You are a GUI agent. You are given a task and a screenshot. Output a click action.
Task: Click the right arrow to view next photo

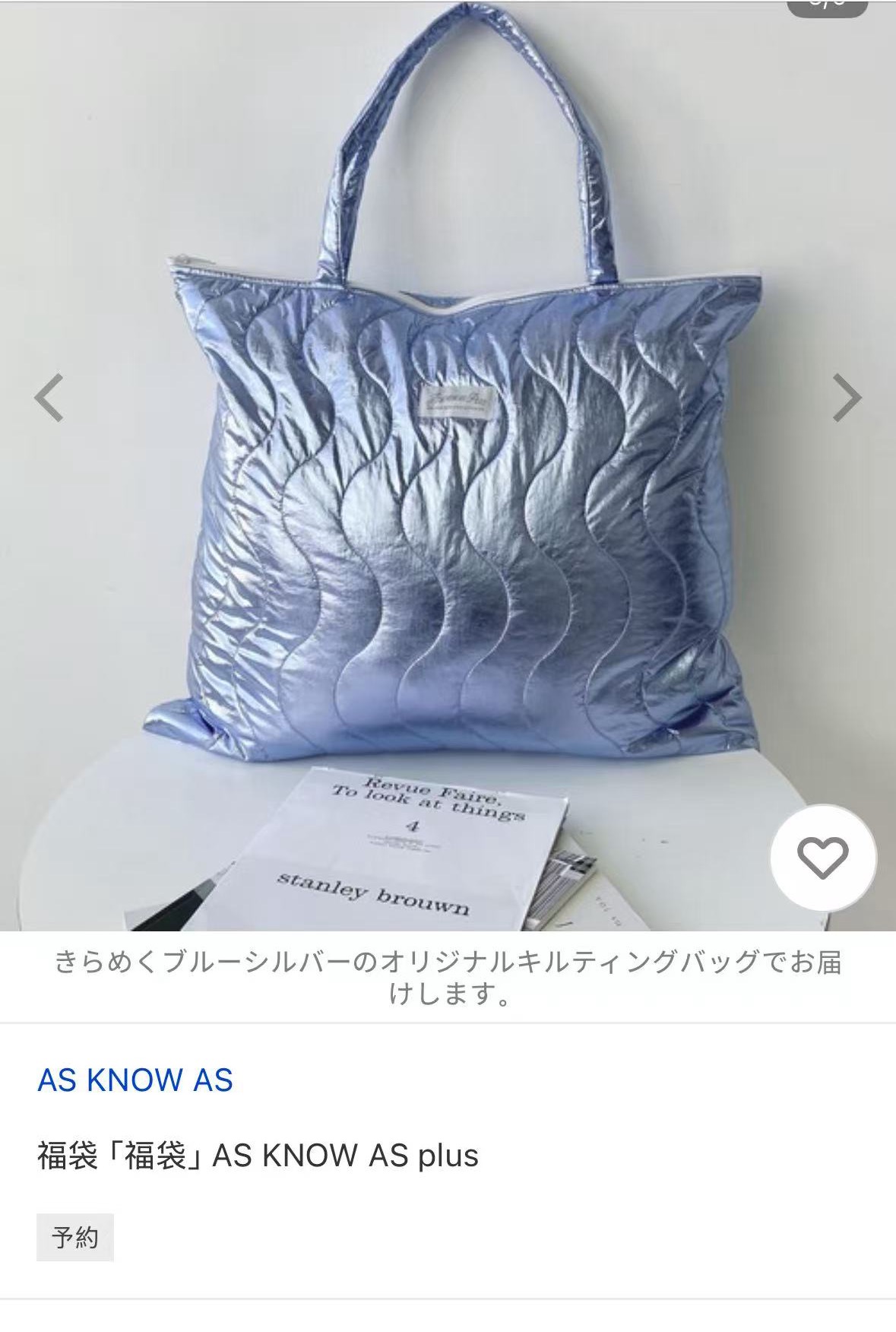[x=846, y=397]
